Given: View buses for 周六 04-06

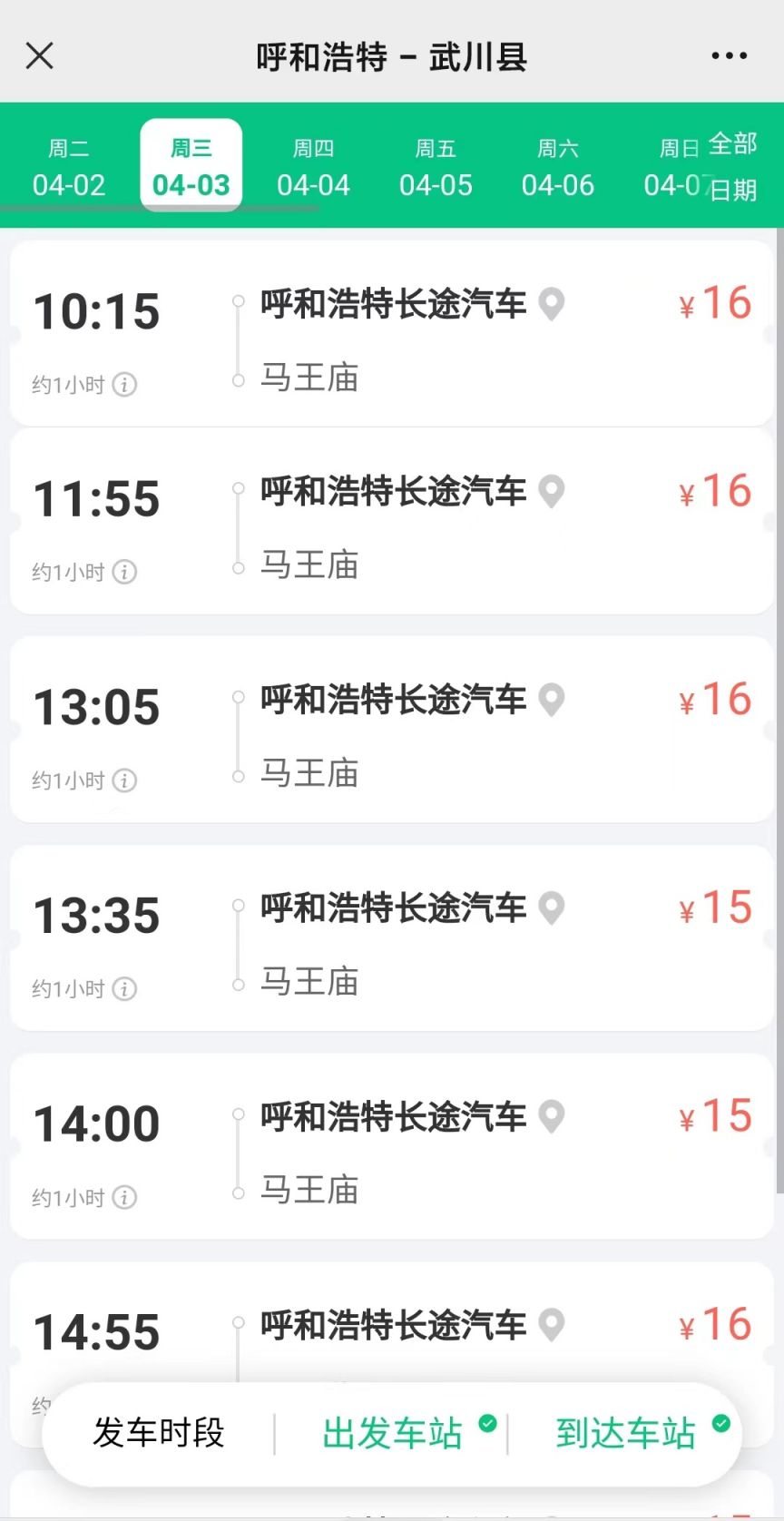Looking at the screenshot, I should (x=557, y=167).
